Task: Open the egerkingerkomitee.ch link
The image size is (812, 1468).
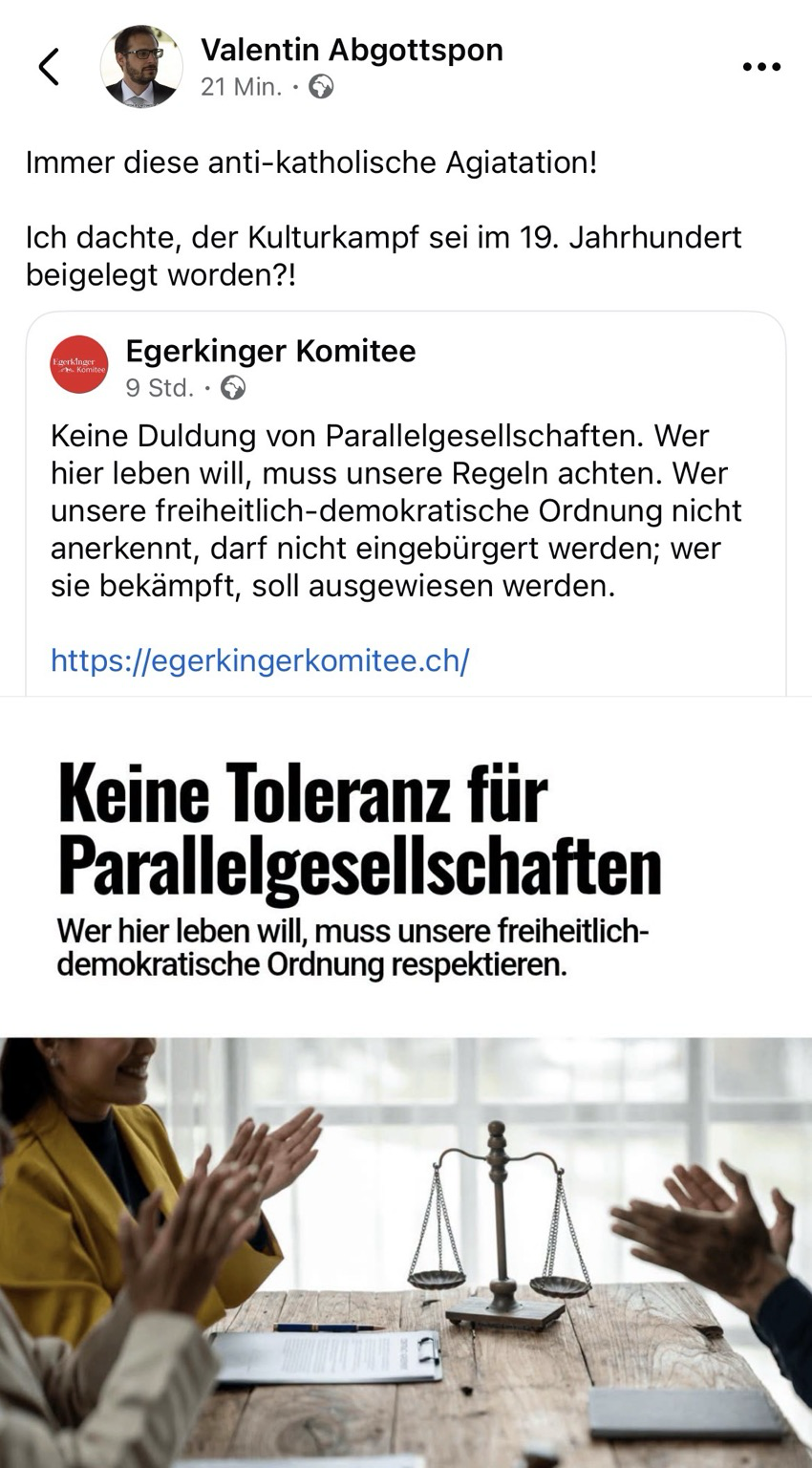Action: tap(260, 660)
